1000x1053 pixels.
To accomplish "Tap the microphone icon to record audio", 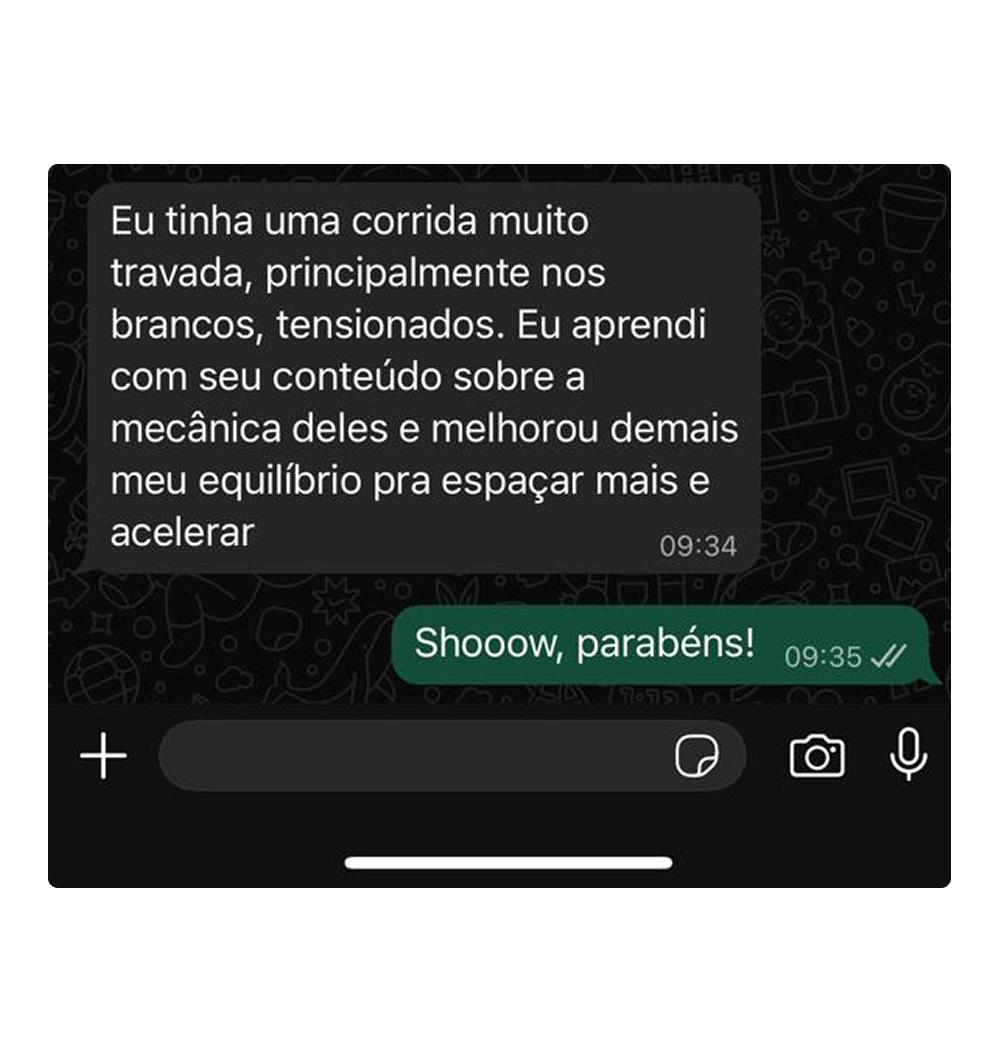I will pos(908,757).
